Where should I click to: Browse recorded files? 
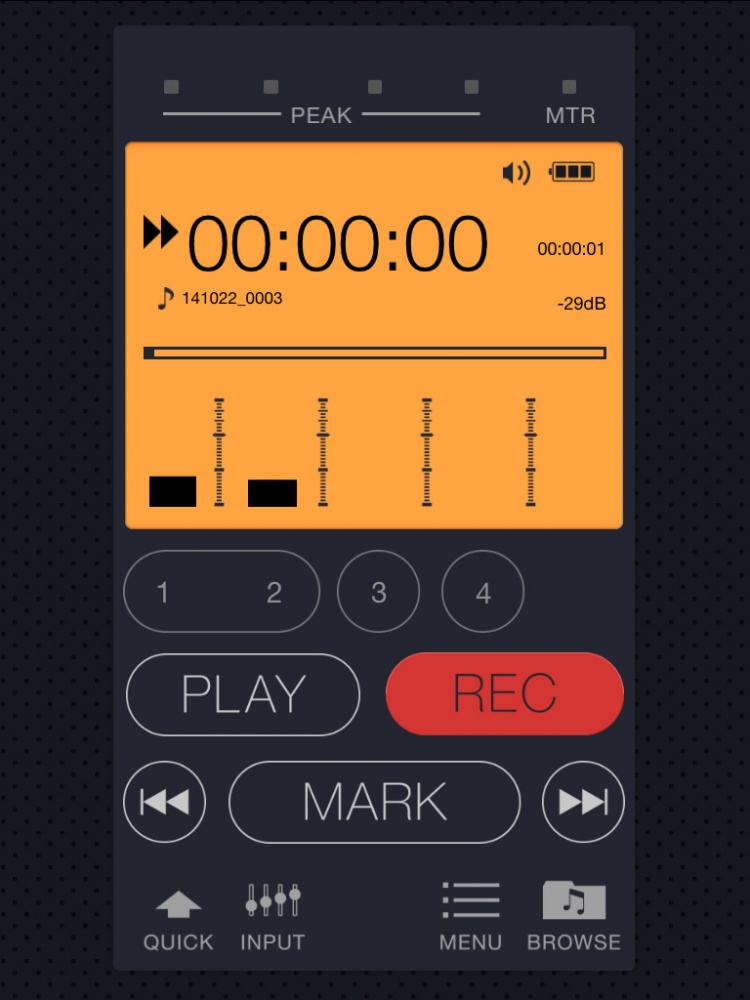[574, 918]
